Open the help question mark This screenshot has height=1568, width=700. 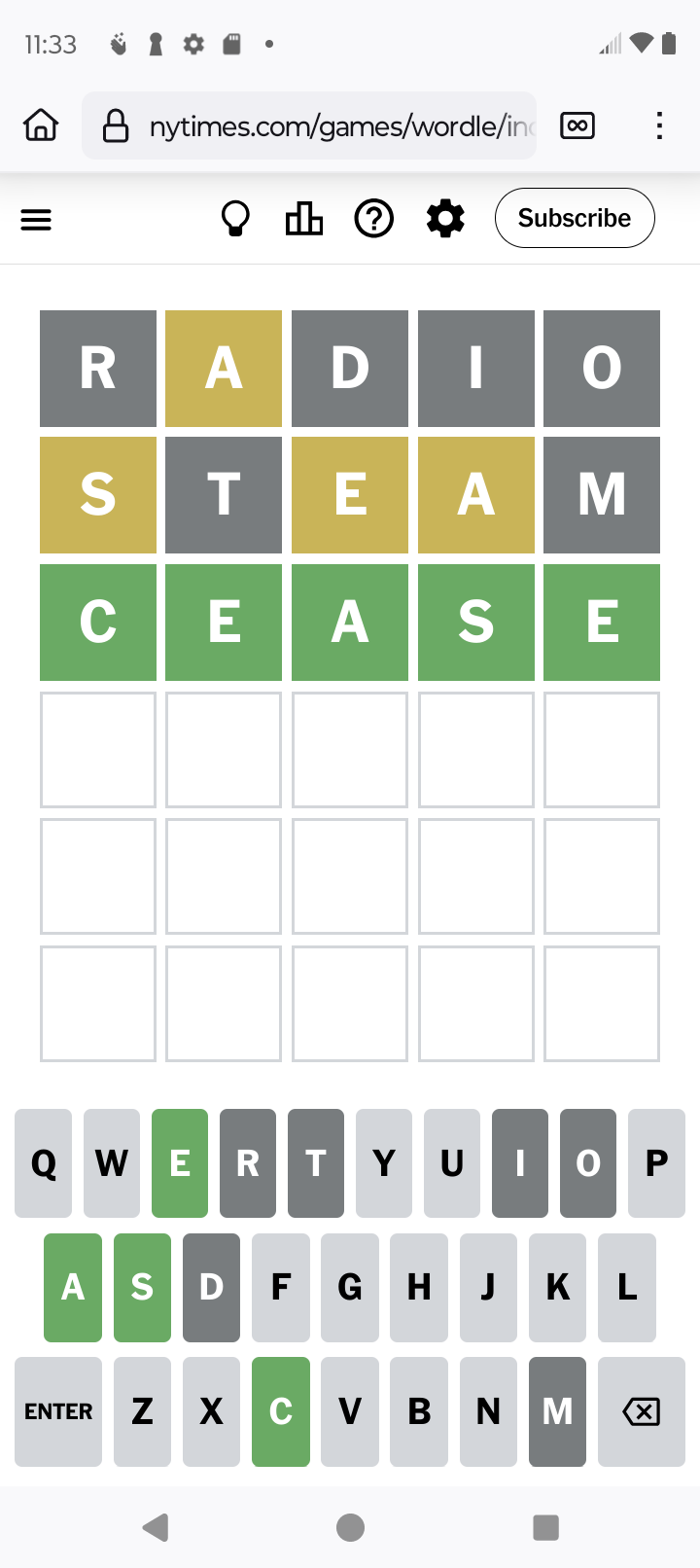(x=374, y=219)
